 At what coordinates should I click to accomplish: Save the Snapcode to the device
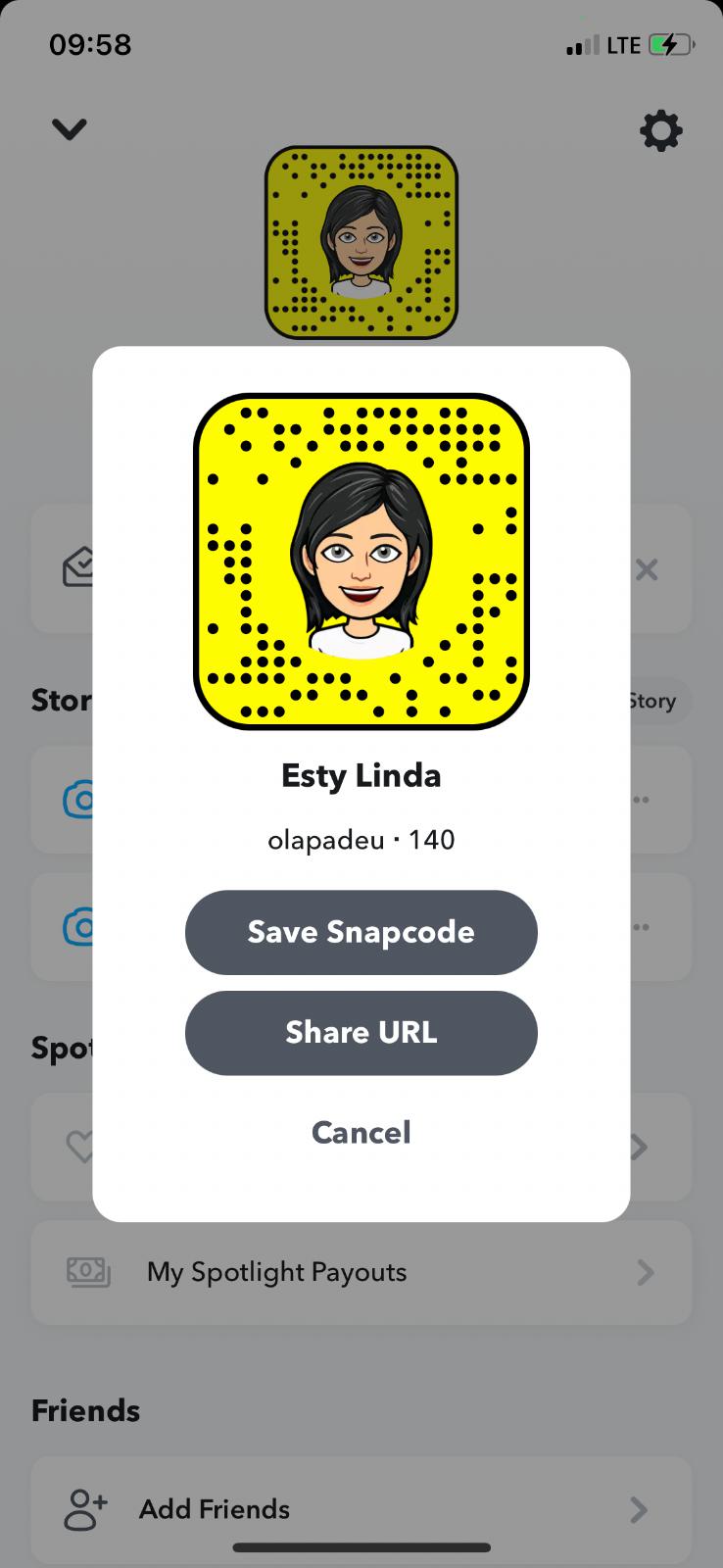361,932
